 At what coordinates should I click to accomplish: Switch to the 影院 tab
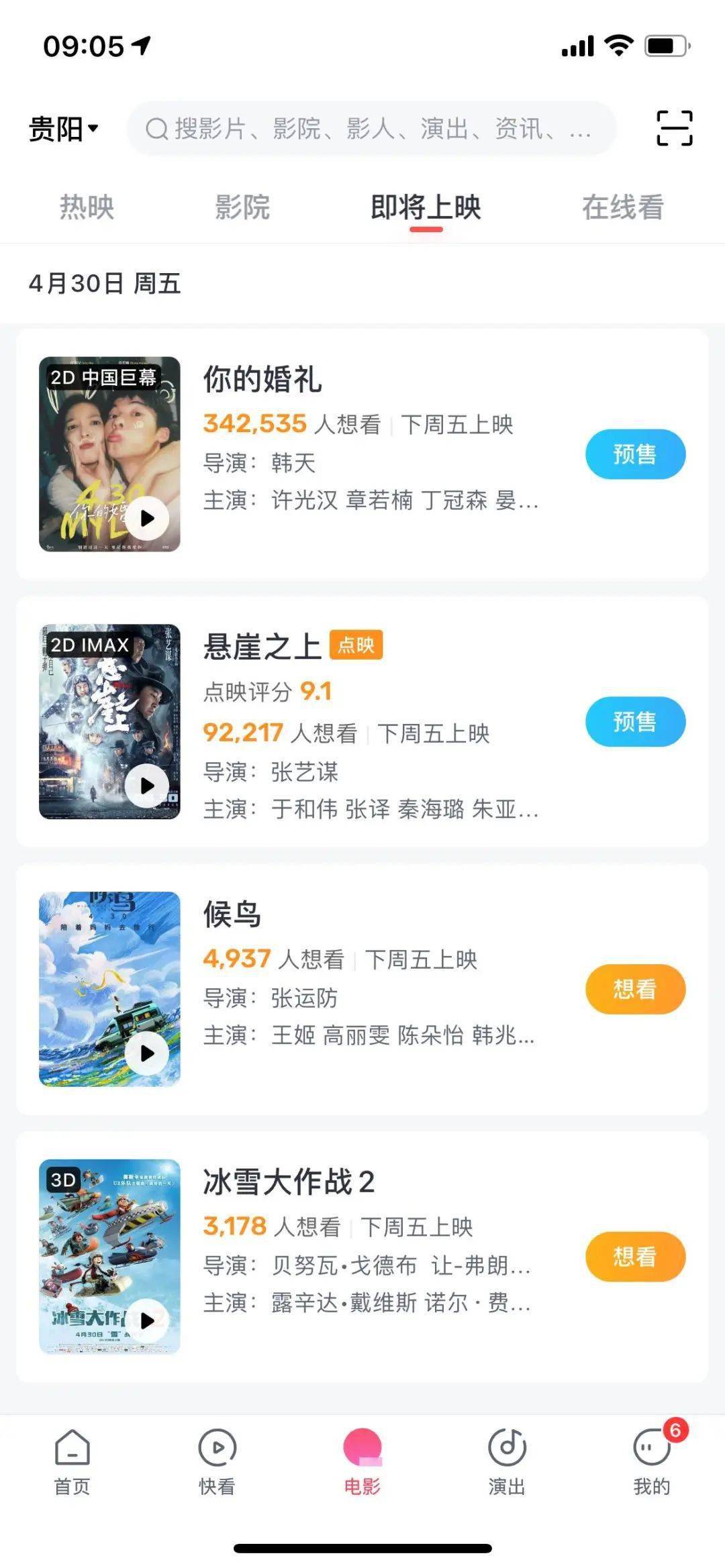[x=242, y=207]
